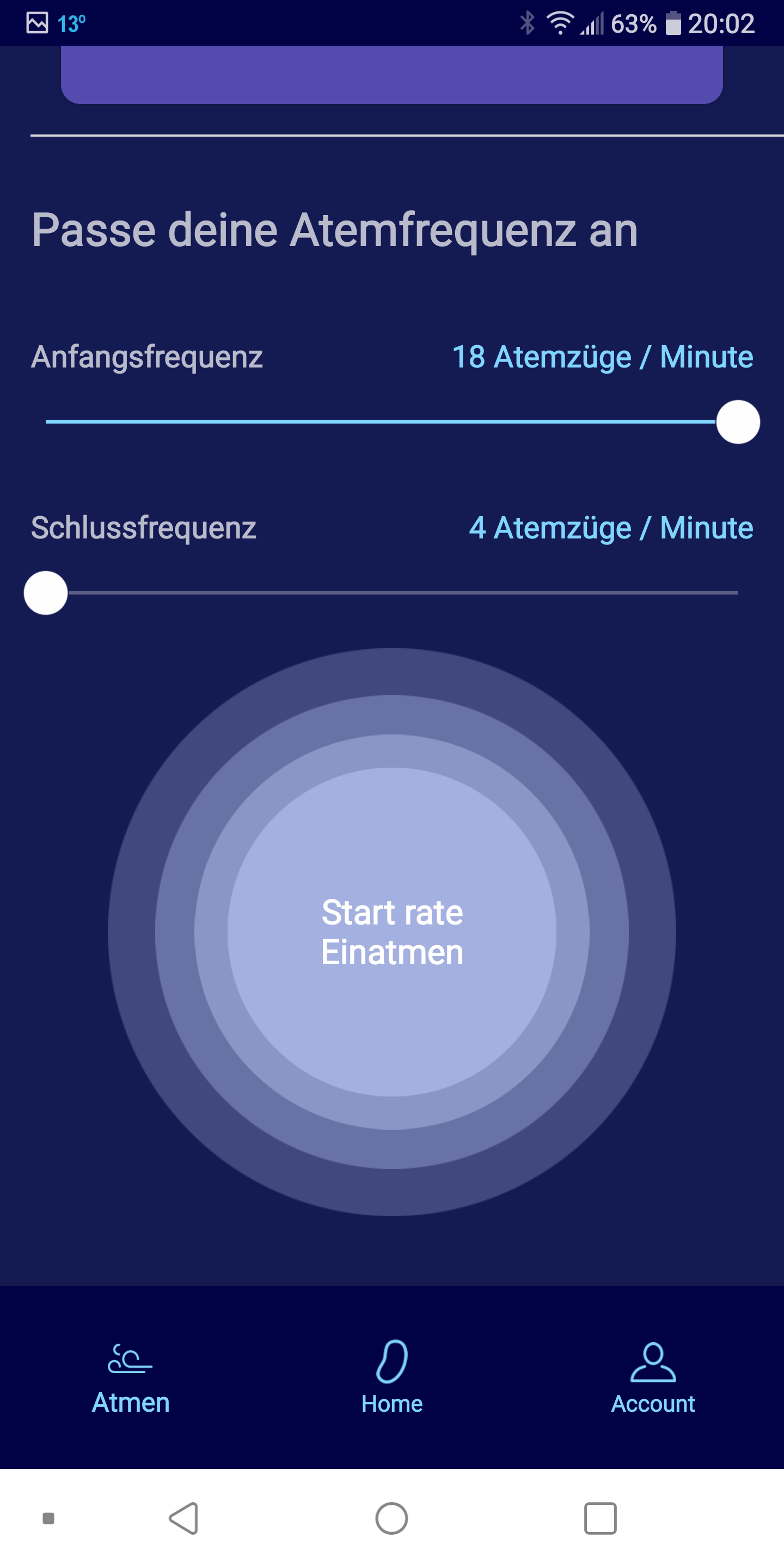Tap the purple card at the top
784x1568 pixels.
(392, 74)
